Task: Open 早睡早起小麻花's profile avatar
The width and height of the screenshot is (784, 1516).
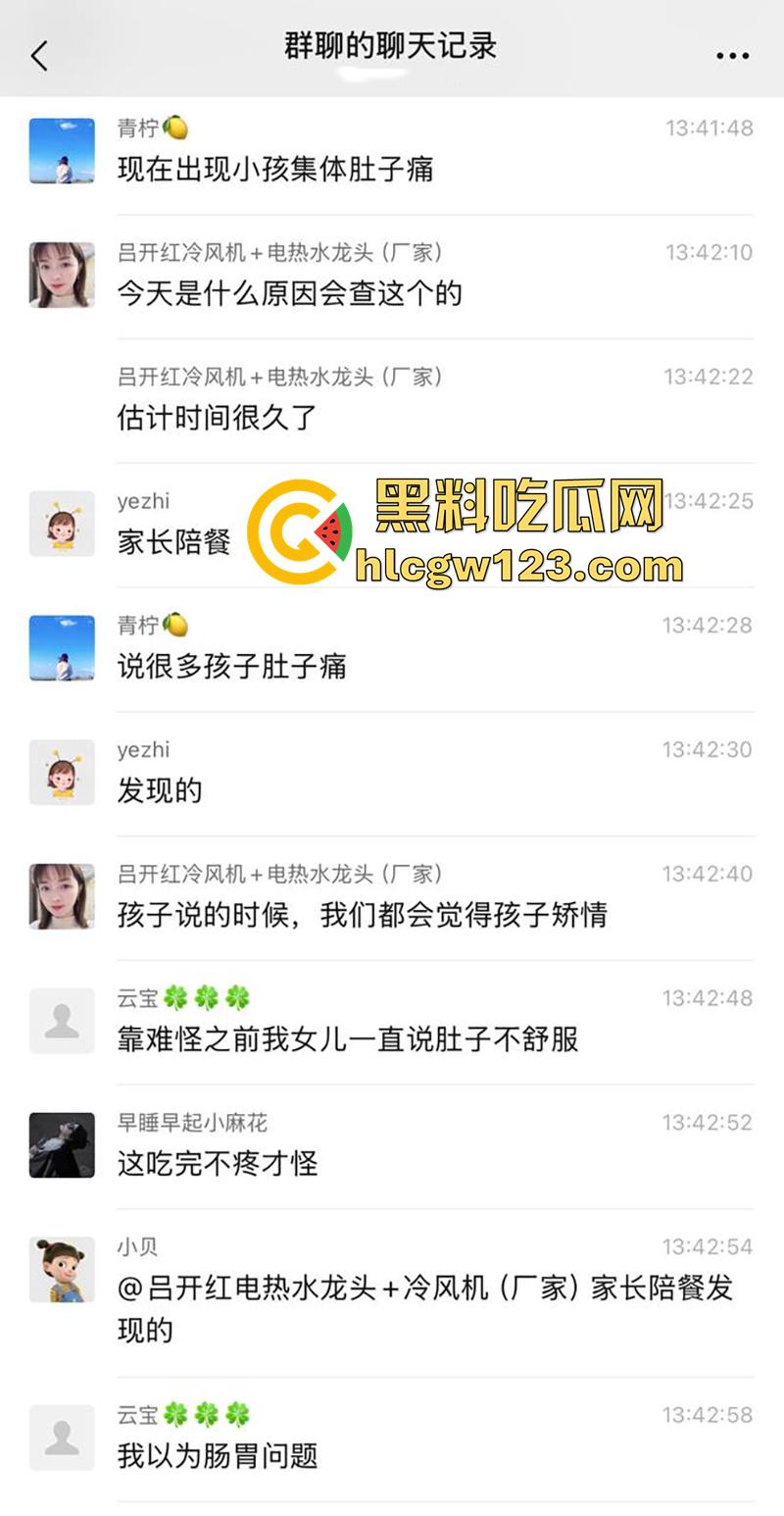Action: tap(61, 1144)
